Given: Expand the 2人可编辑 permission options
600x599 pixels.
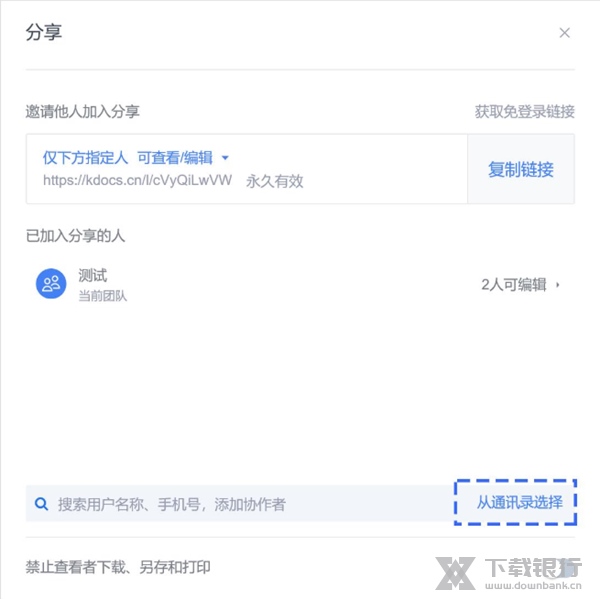Looking at the screenshot, I should (520, 284).
